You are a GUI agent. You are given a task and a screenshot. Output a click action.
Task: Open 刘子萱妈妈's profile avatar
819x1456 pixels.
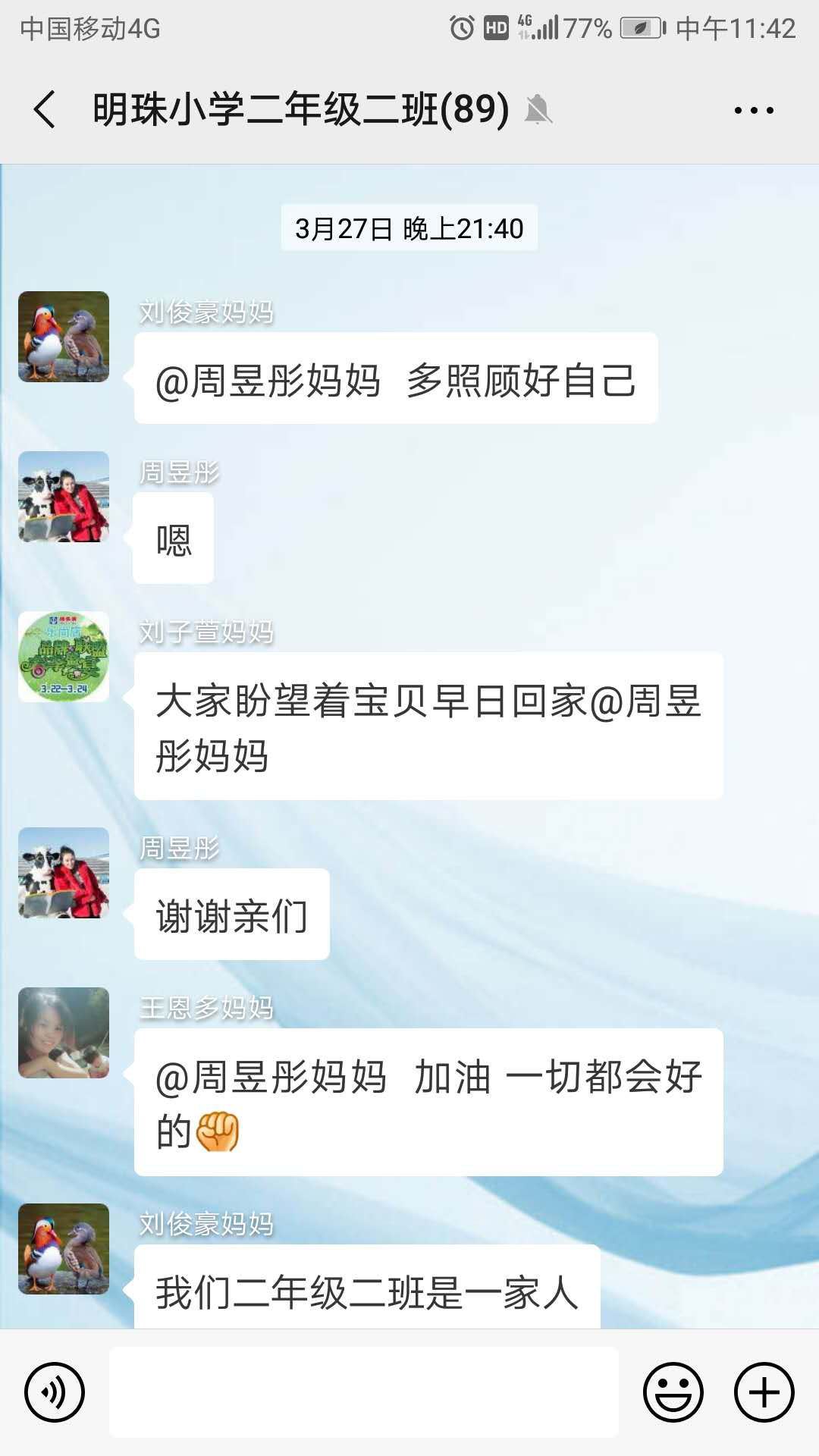click(x=64, y=657)
